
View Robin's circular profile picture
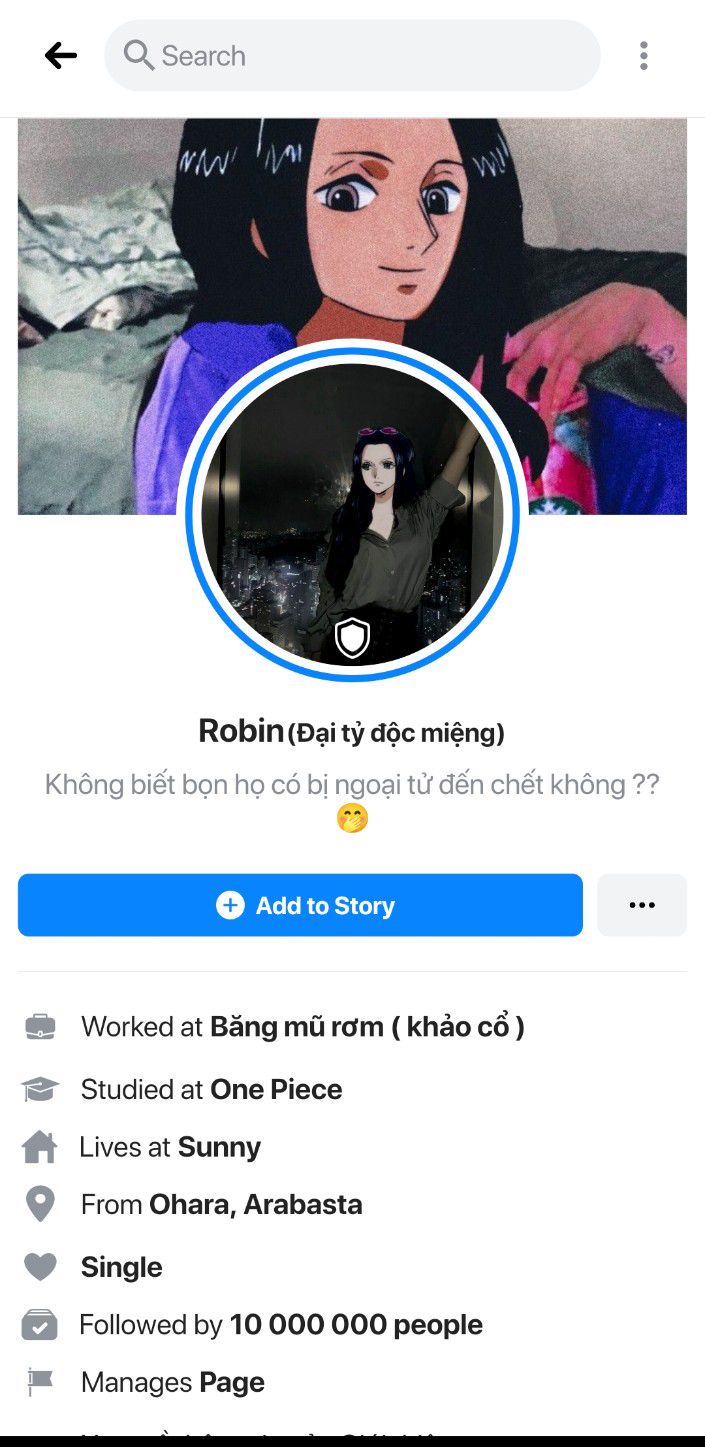(352, 513)
